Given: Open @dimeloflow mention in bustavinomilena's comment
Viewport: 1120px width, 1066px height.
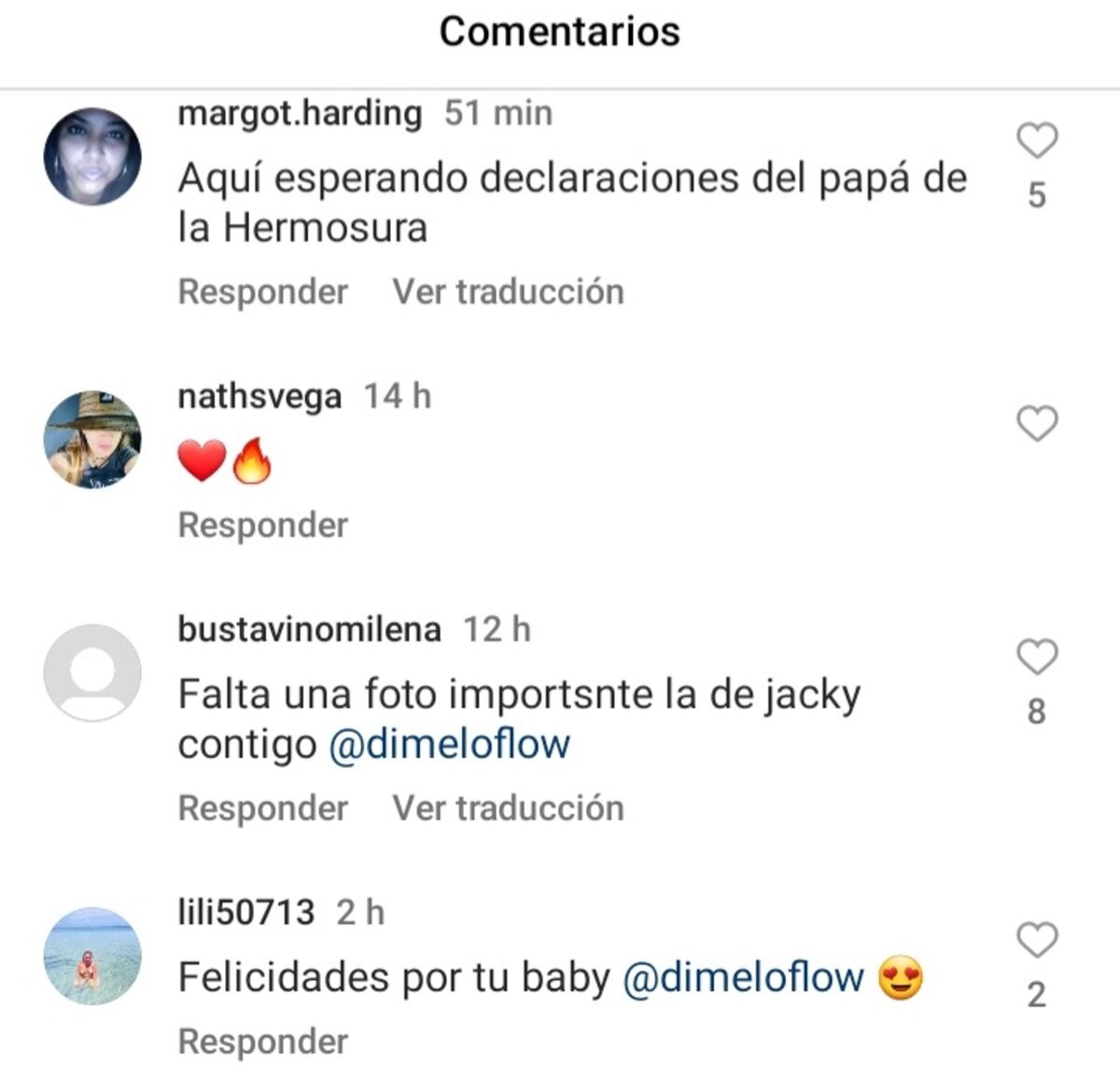Looking at the screenshot, I should point(449,744).
